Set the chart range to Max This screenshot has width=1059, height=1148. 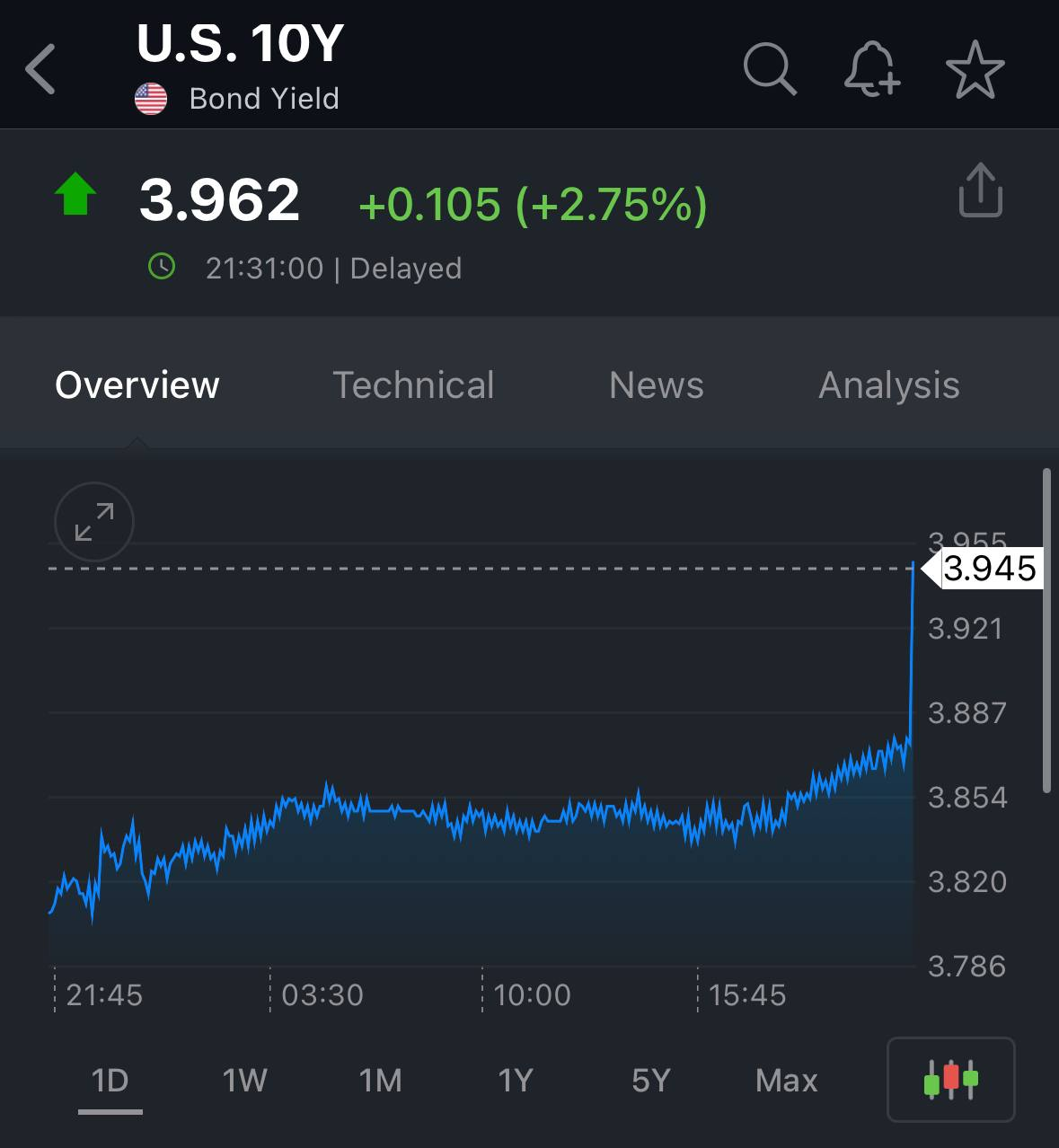pyautogui.click(x=787, y=1080)
